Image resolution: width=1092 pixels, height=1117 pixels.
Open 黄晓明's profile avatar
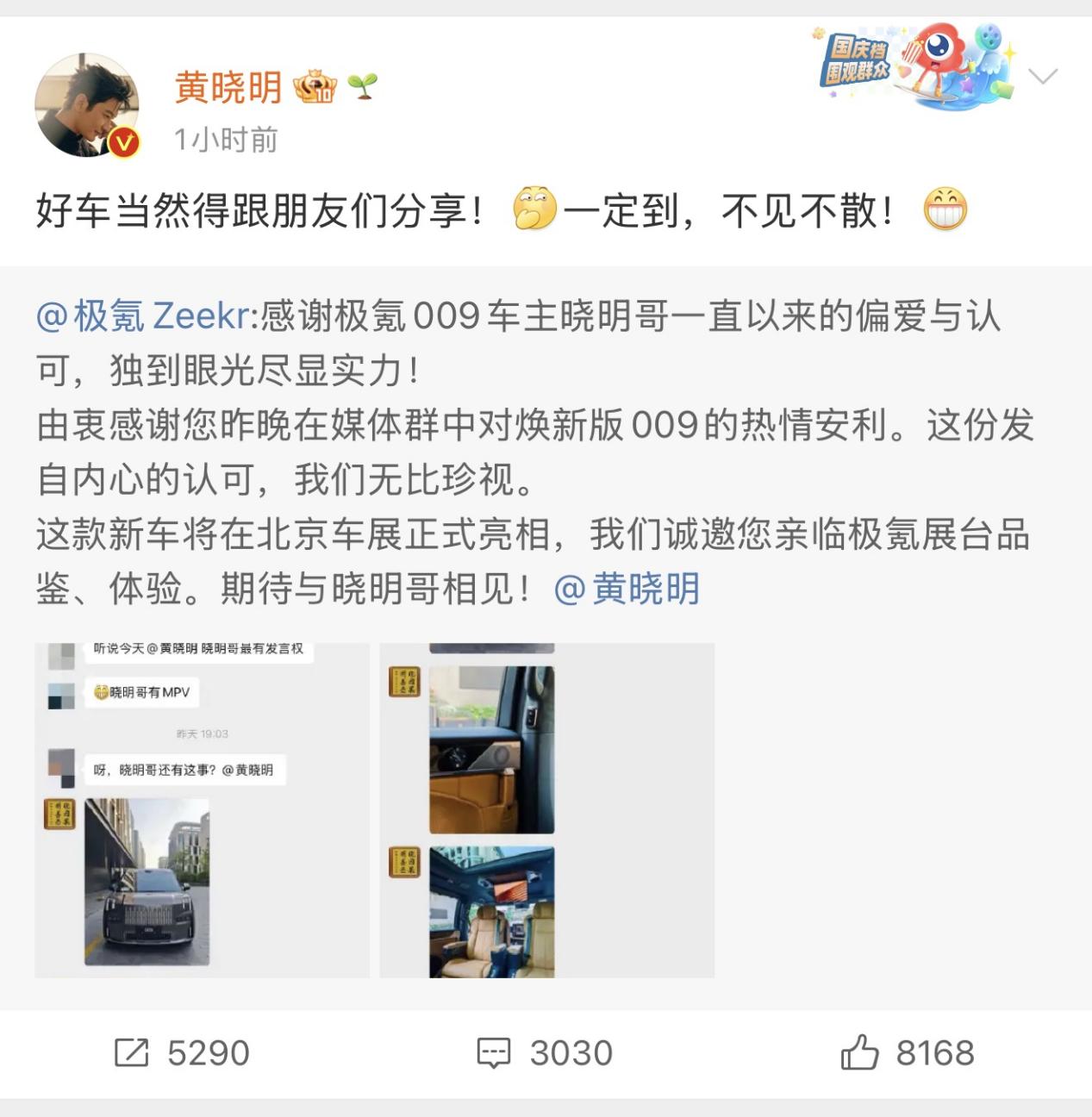(86, 105)
